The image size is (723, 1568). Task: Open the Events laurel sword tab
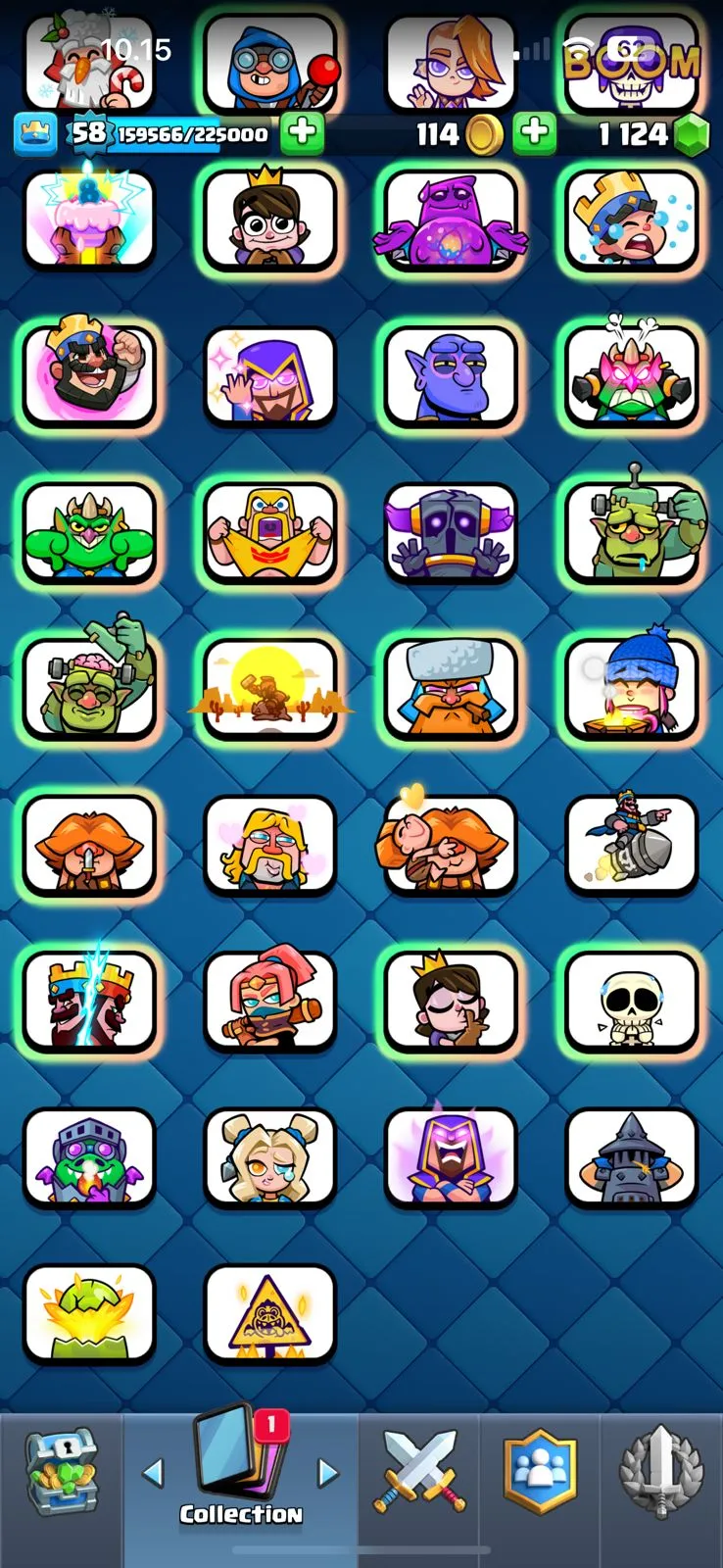[661, 1470]
